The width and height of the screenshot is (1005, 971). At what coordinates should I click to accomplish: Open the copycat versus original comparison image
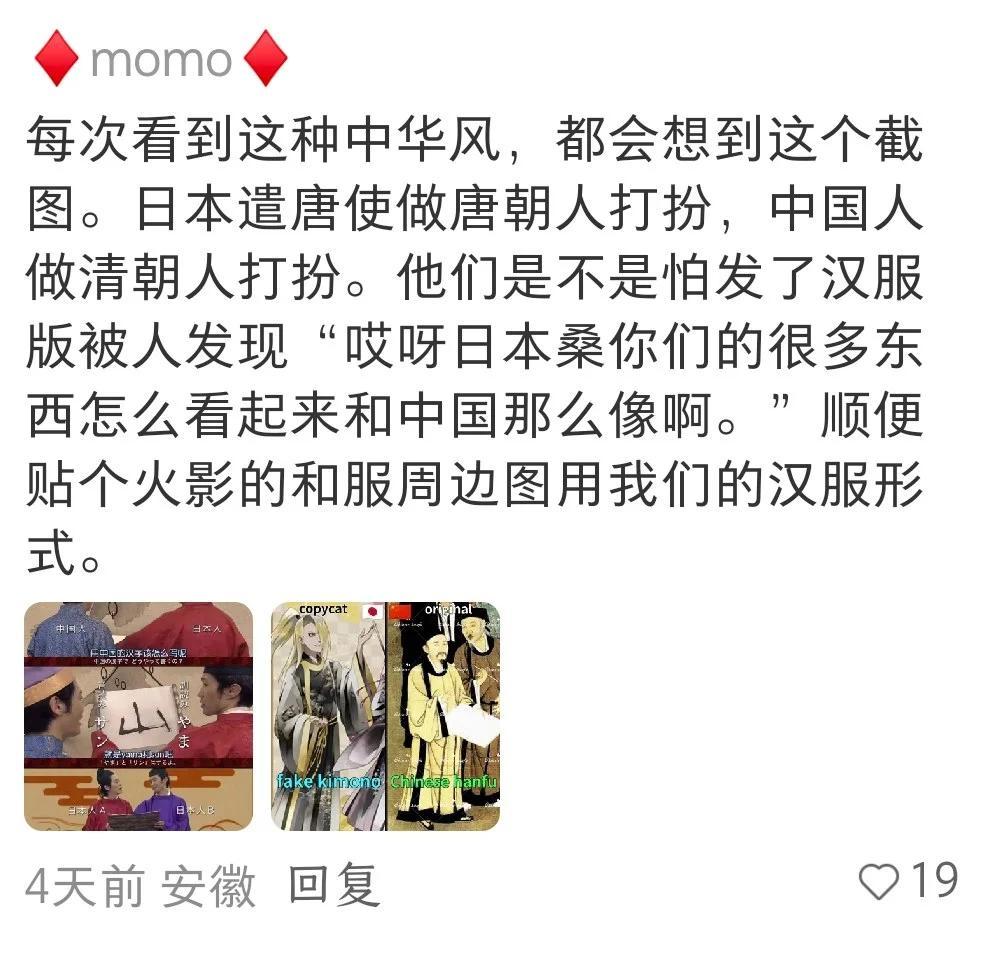click(x=385, y=716)
